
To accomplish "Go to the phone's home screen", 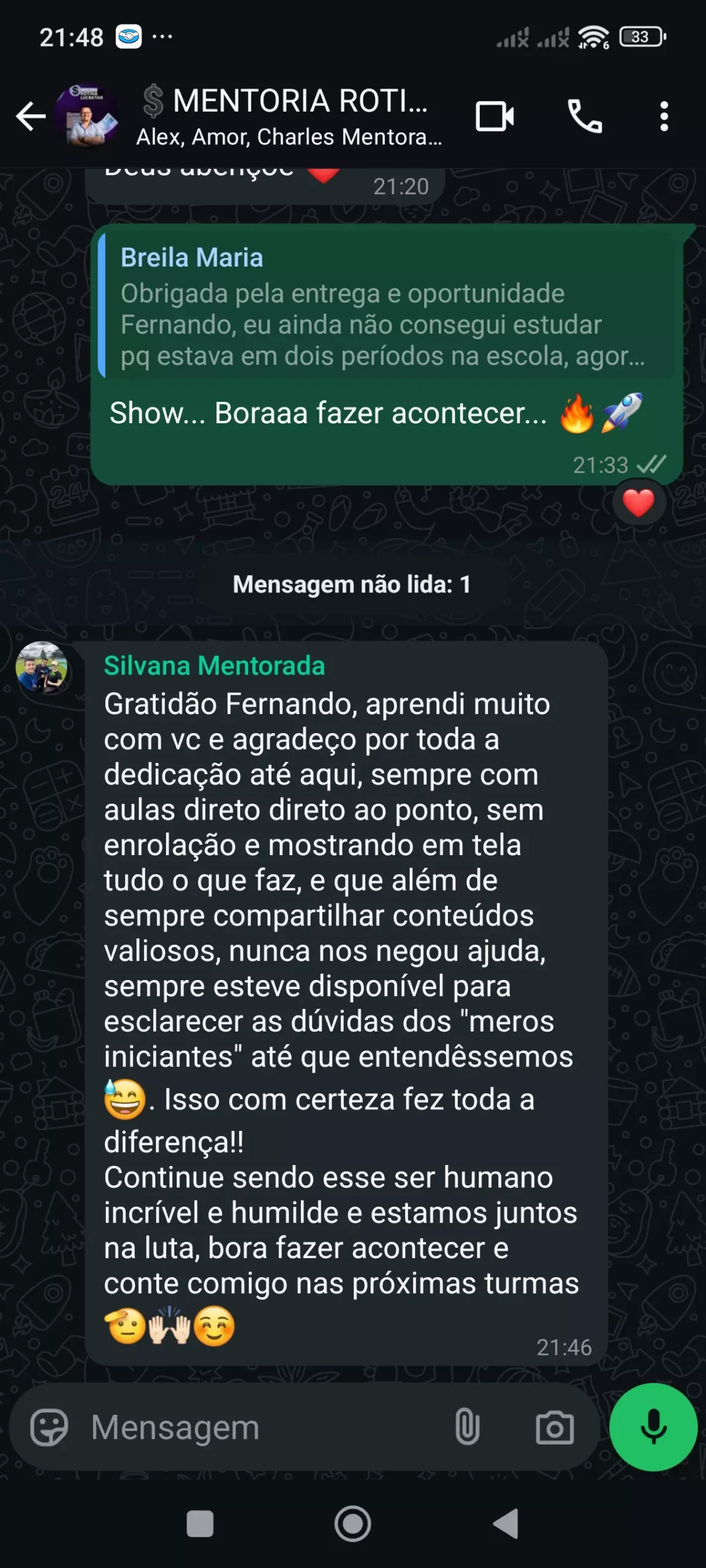I will (x=353, y=1523).
